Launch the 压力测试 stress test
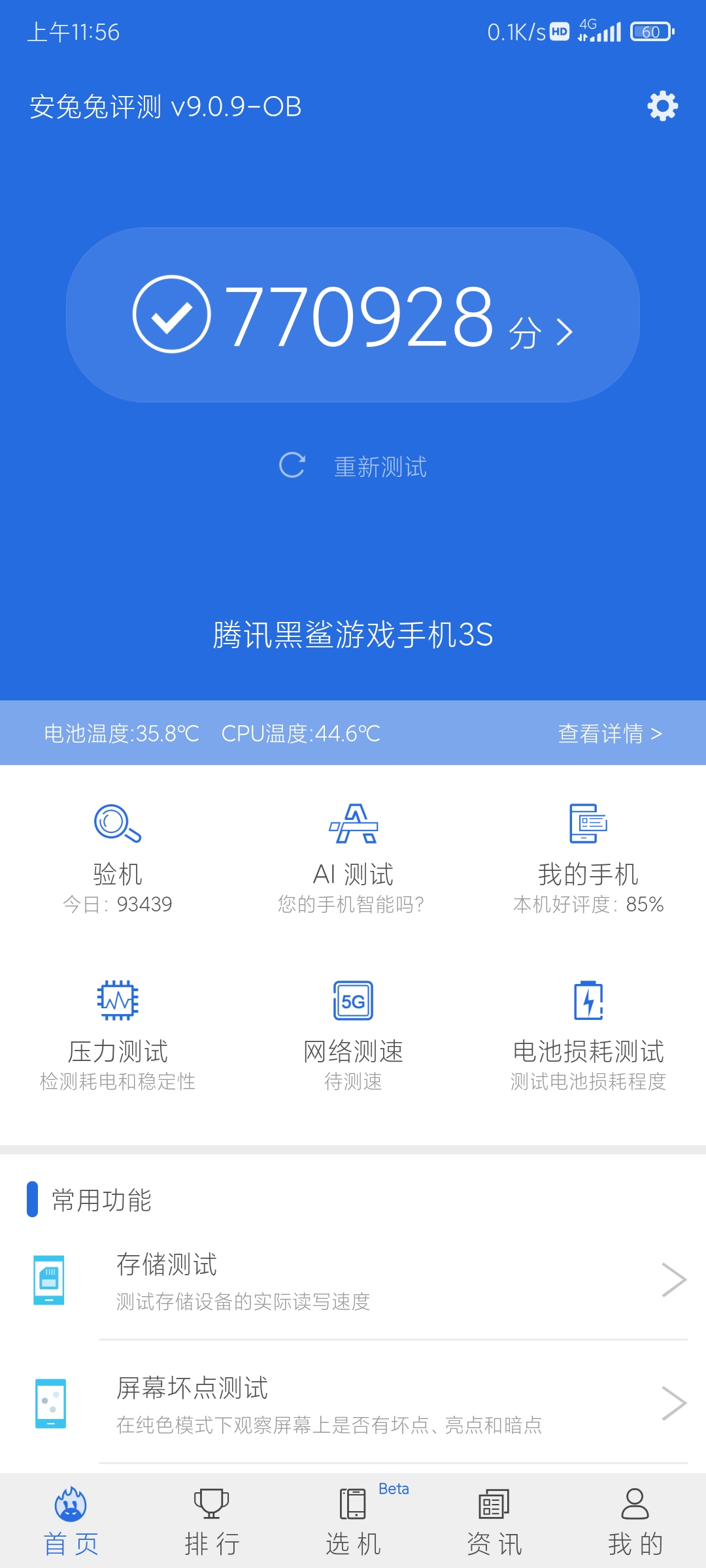 coord(118,1036)
